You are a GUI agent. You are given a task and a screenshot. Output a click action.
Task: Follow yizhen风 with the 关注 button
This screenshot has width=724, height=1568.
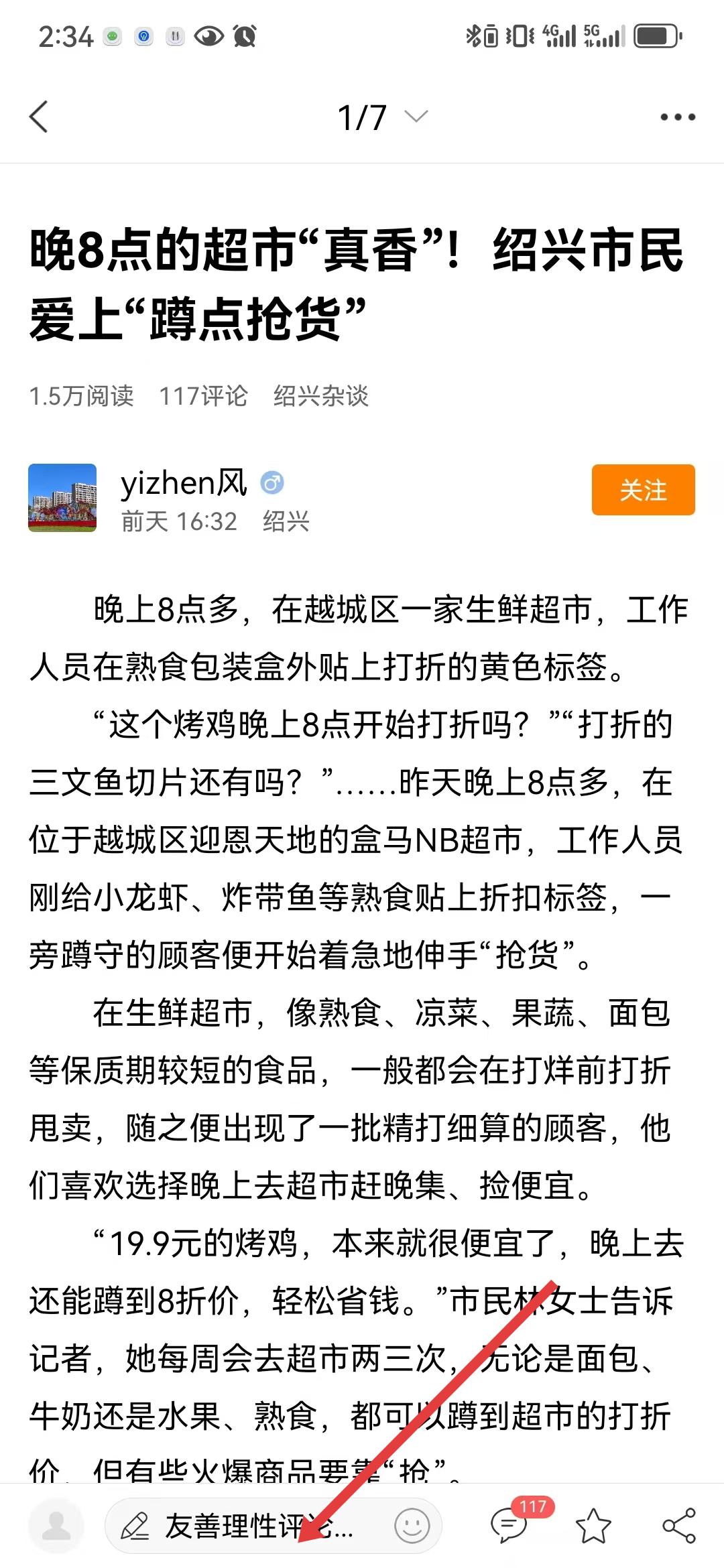pyautogui.click(x=643, y=490)
